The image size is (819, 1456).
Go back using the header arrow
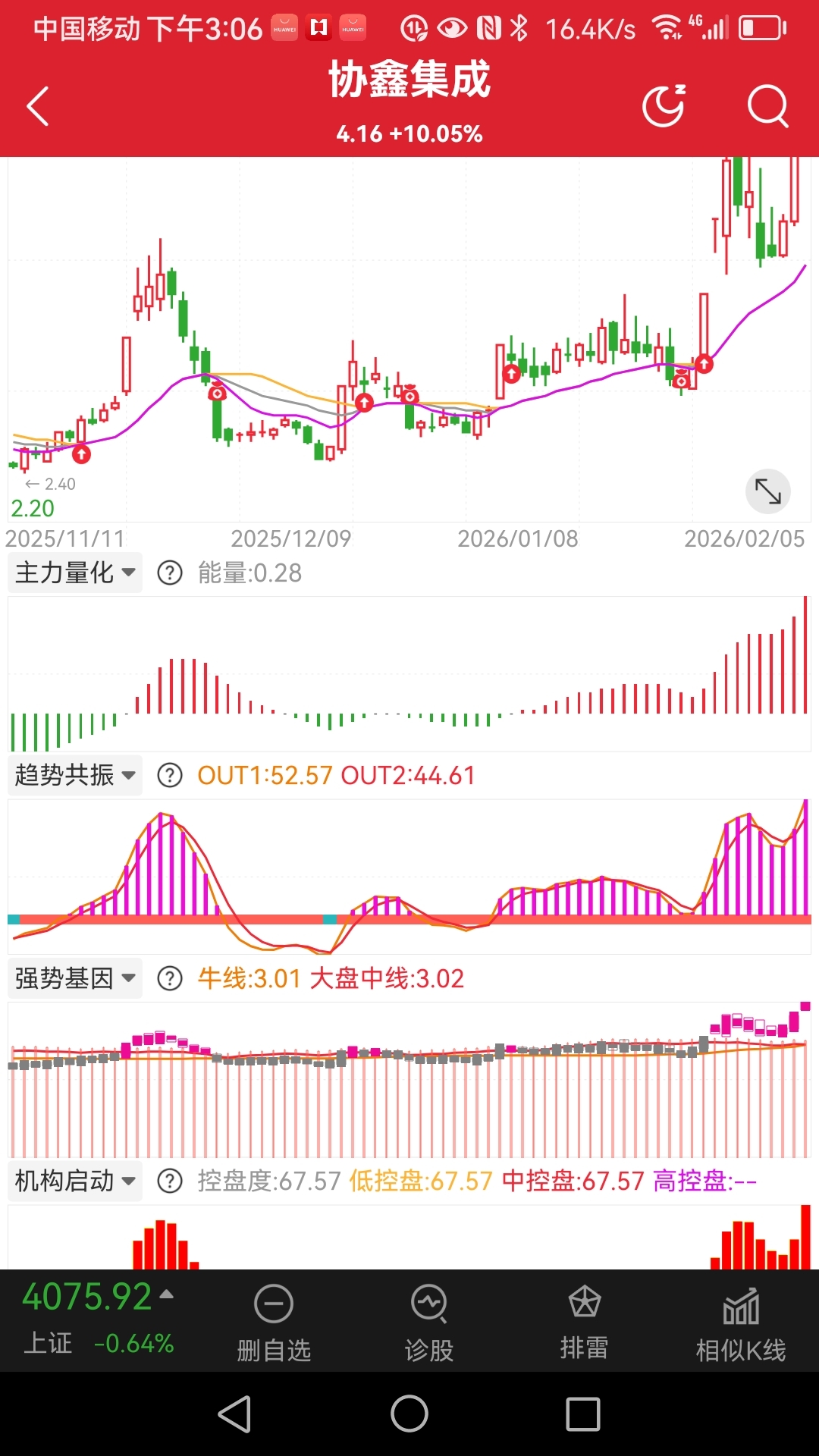[x=38, y=106]
